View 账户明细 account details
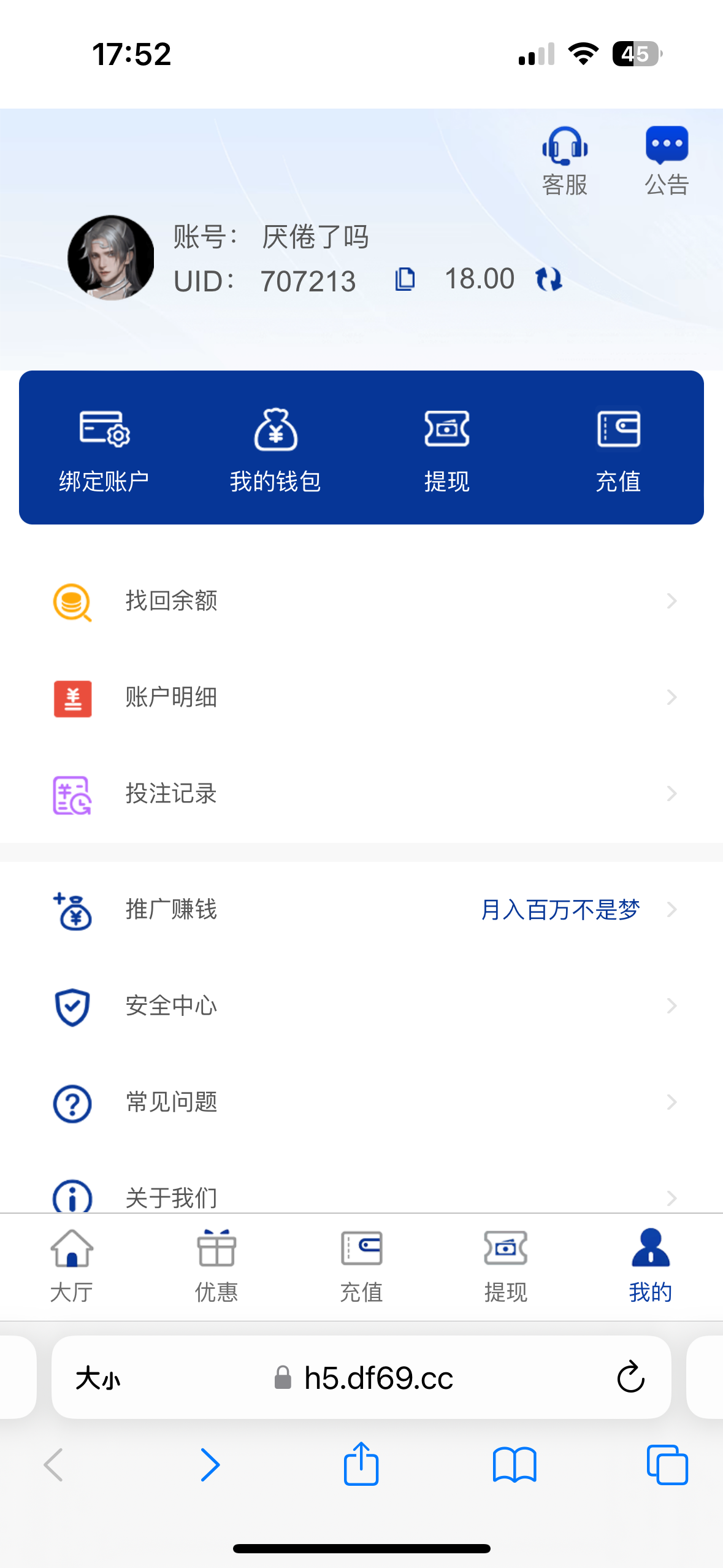 361,698
